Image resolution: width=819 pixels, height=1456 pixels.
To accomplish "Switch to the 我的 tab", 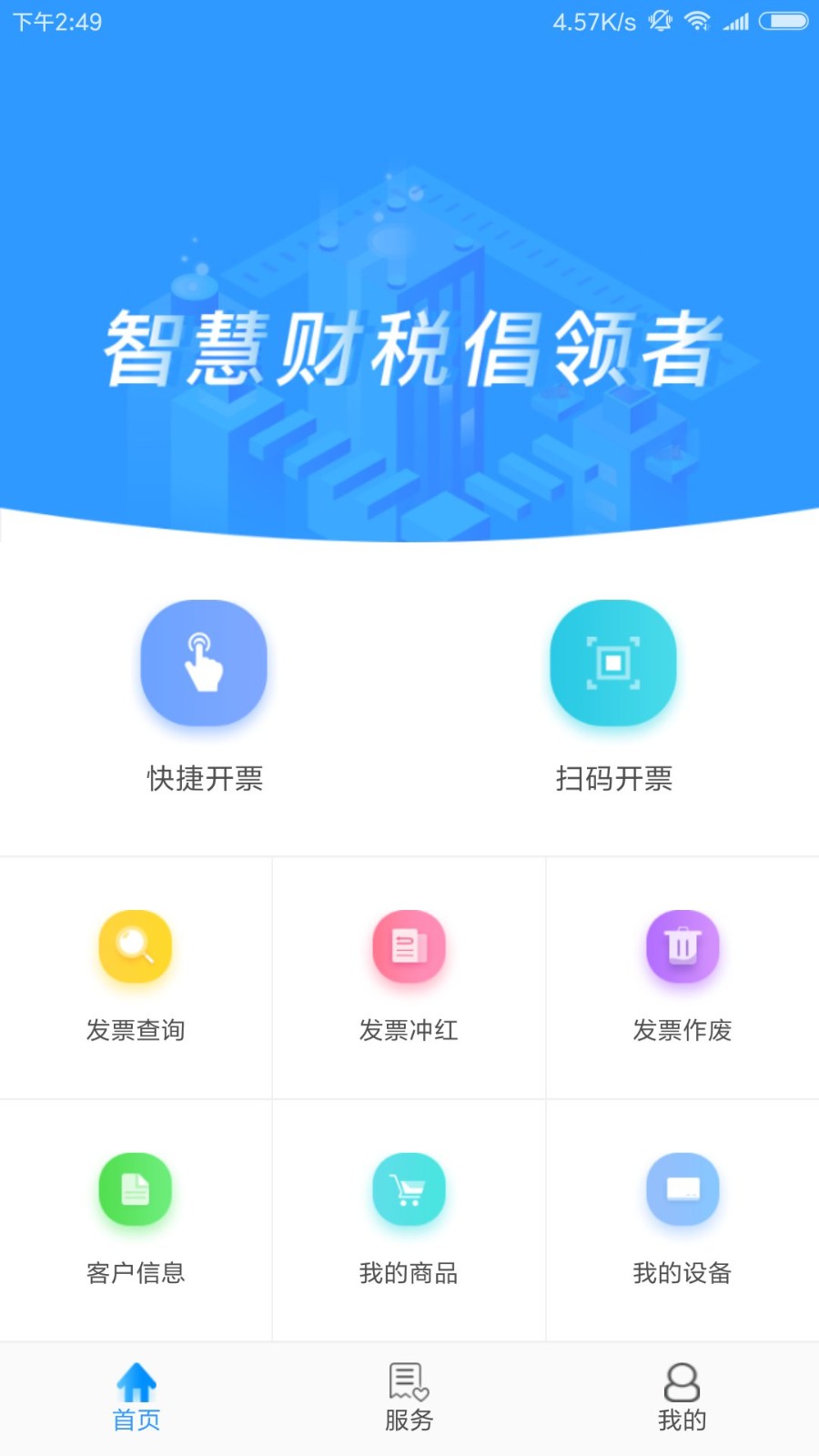I will pos(682,1401).
